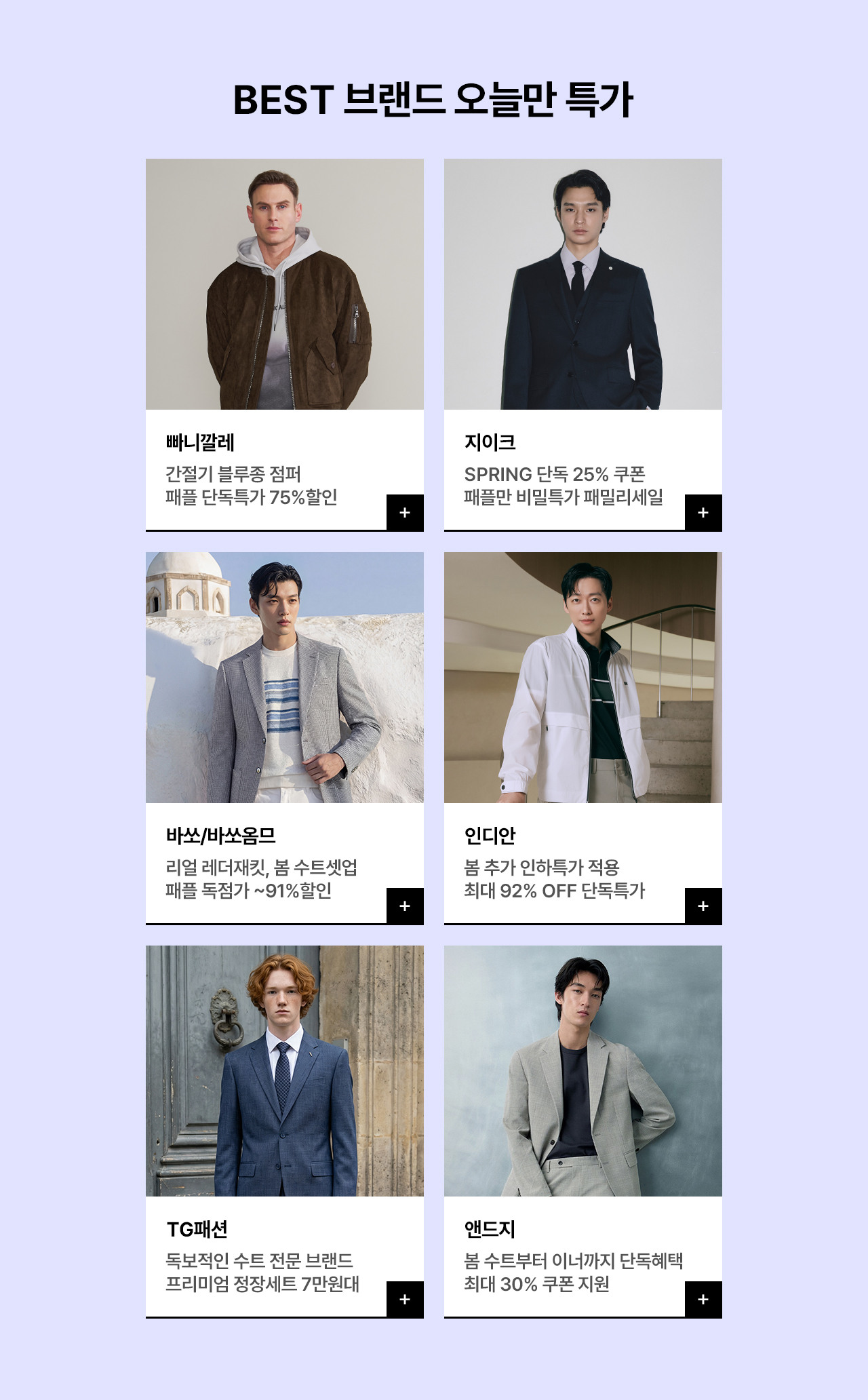The height and width of the screenshot is (1400, 868).
Task: Tap the plus button on 인디안
Action: [x=703, y=906]
